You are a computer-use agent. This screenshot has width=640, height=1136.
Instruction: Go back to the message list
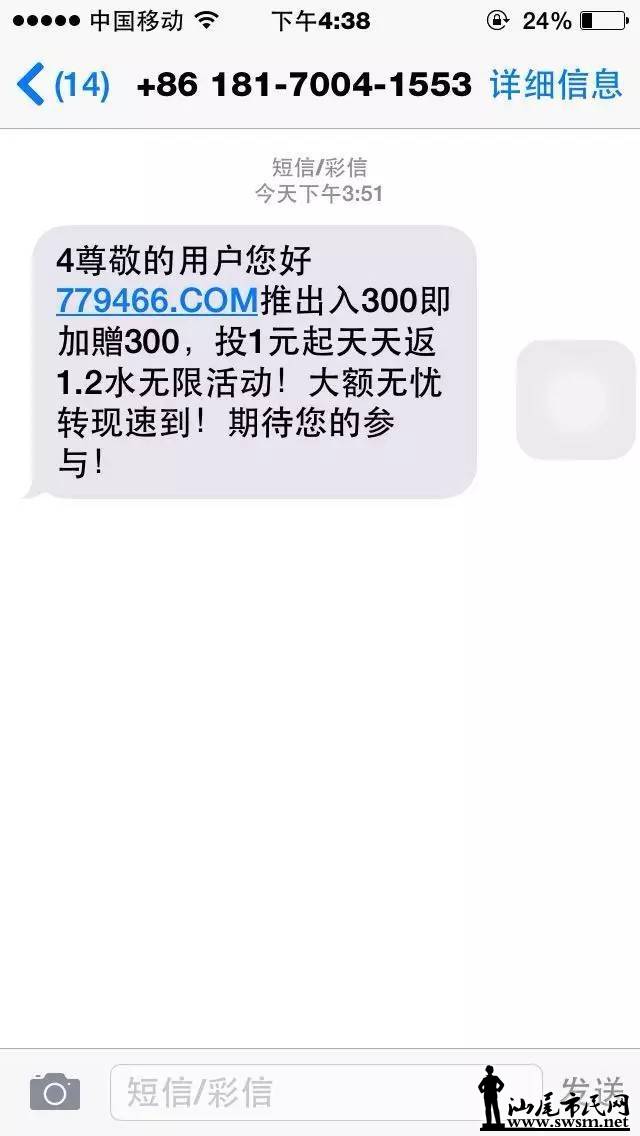coord(60,84)
